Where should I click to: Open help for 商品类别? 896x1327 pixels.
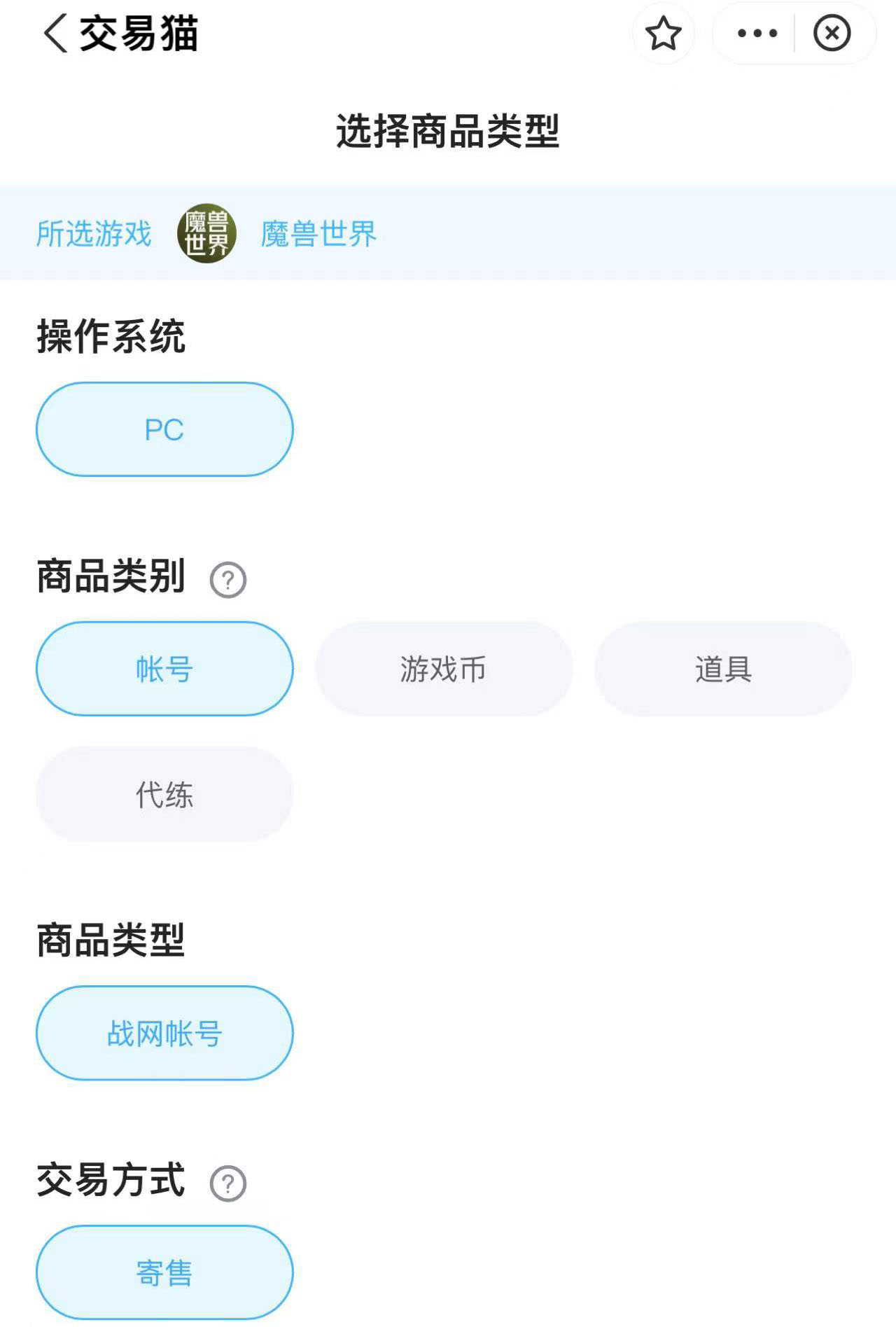(228, 580)
